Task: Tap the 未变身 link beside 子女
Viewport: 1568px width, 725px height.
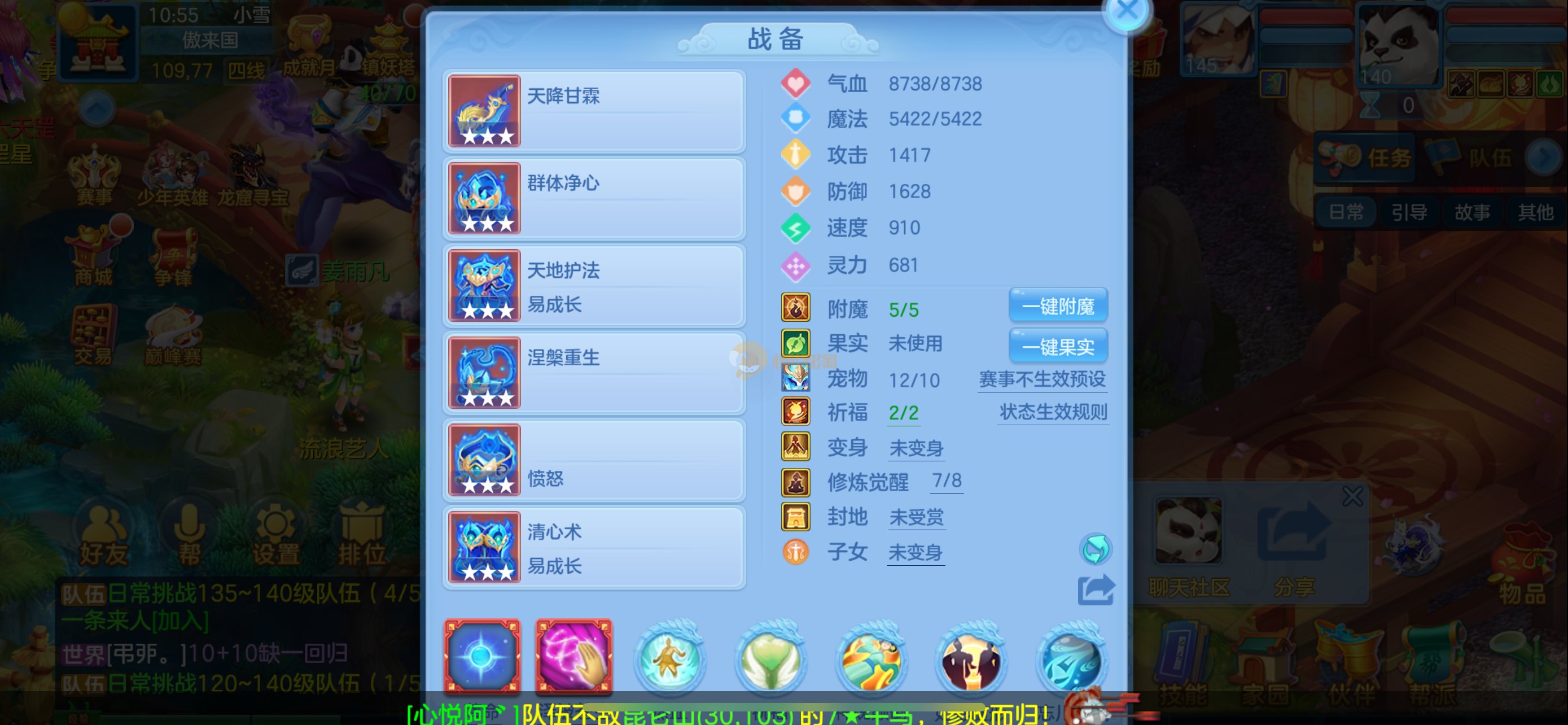Action: point(915,553)
